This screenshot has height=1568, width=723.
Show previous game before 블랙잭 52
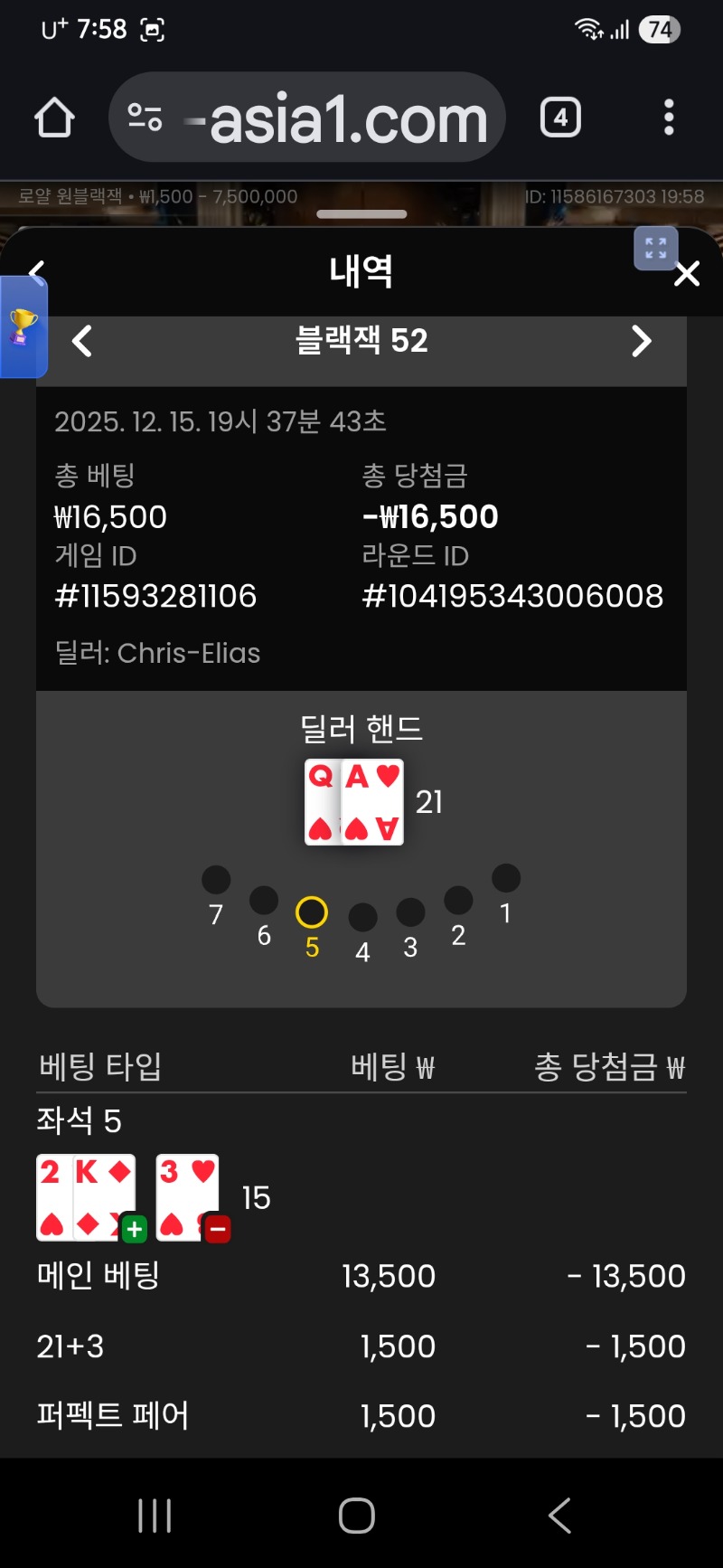(82, 341)
